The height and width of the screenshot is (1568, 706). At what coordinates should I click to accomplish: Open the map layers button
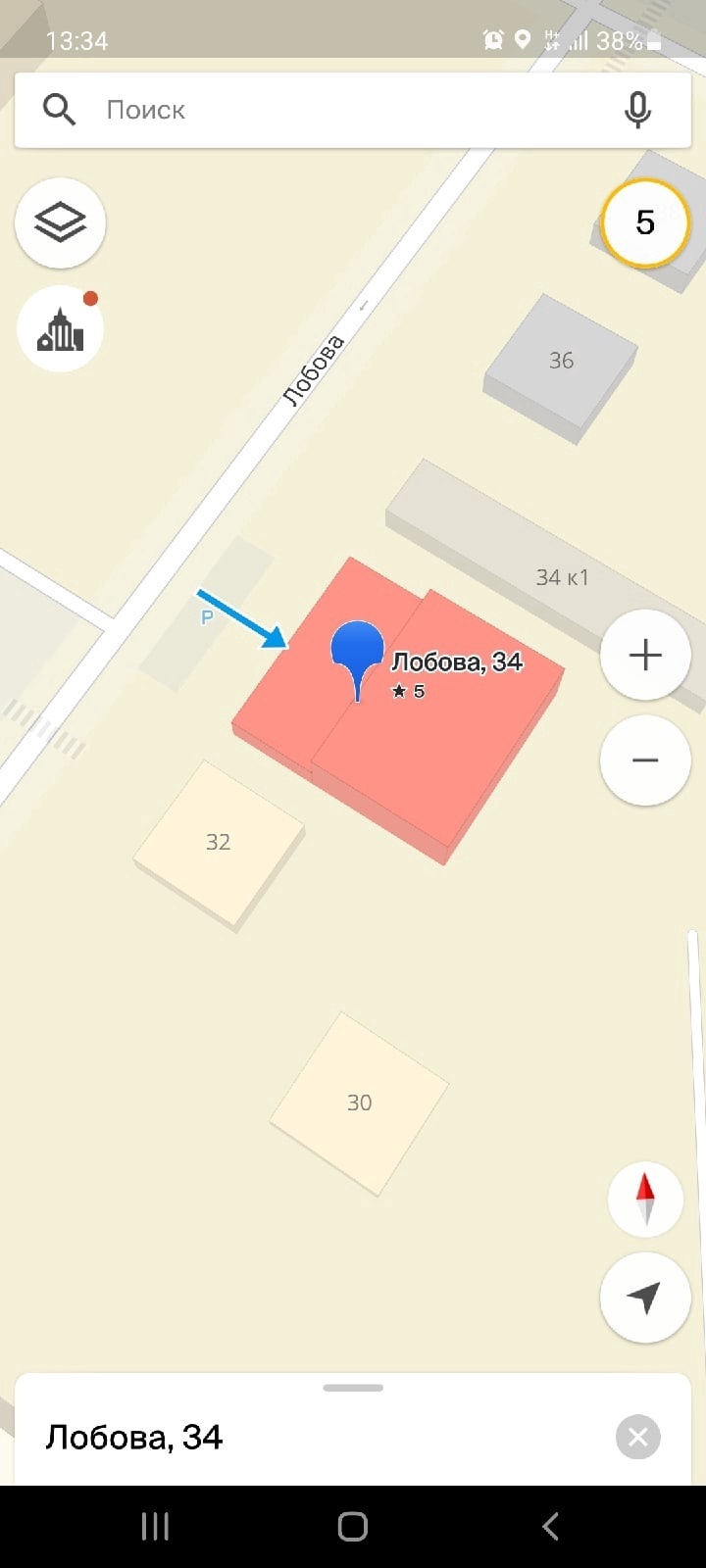60,223
